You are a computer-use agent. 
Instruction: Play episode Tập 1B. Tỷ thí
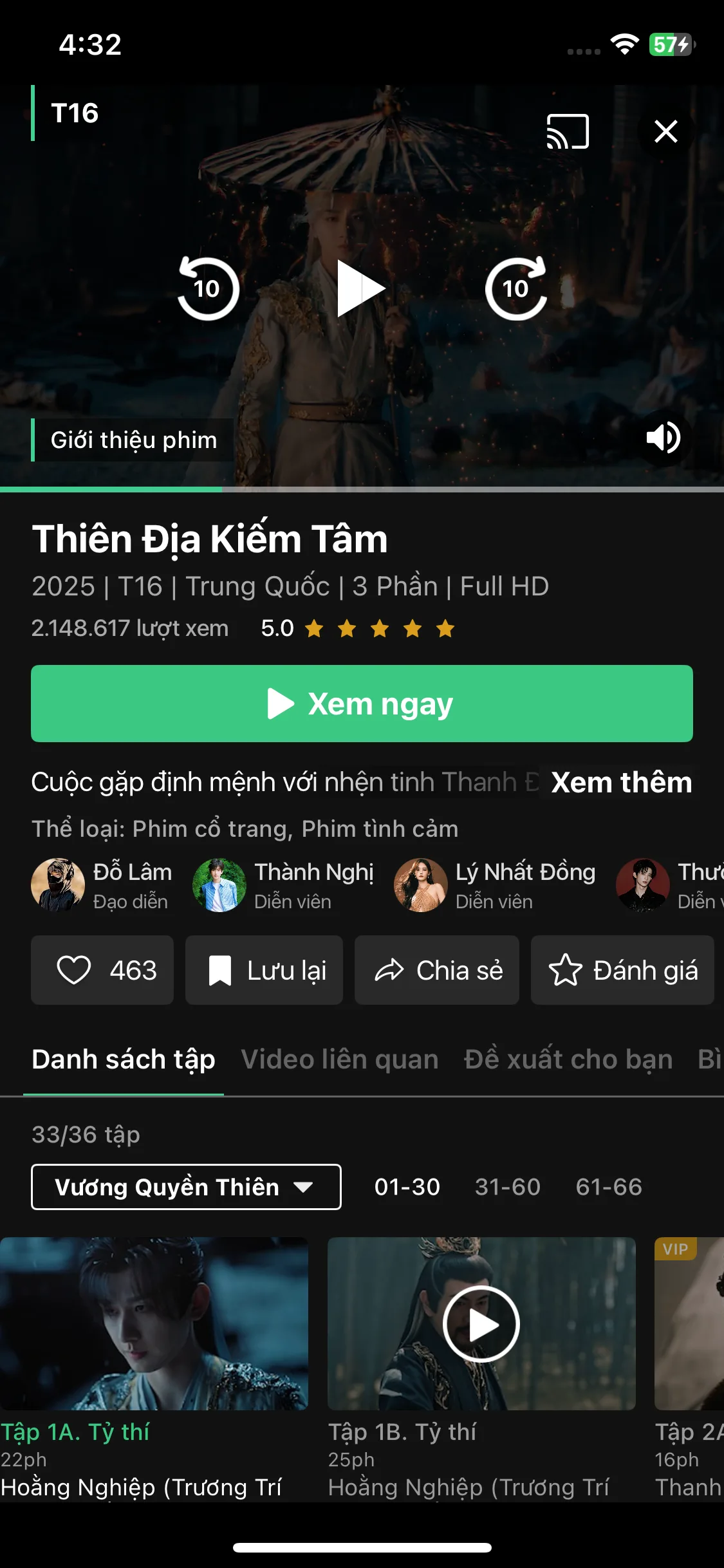point(481,1325)
